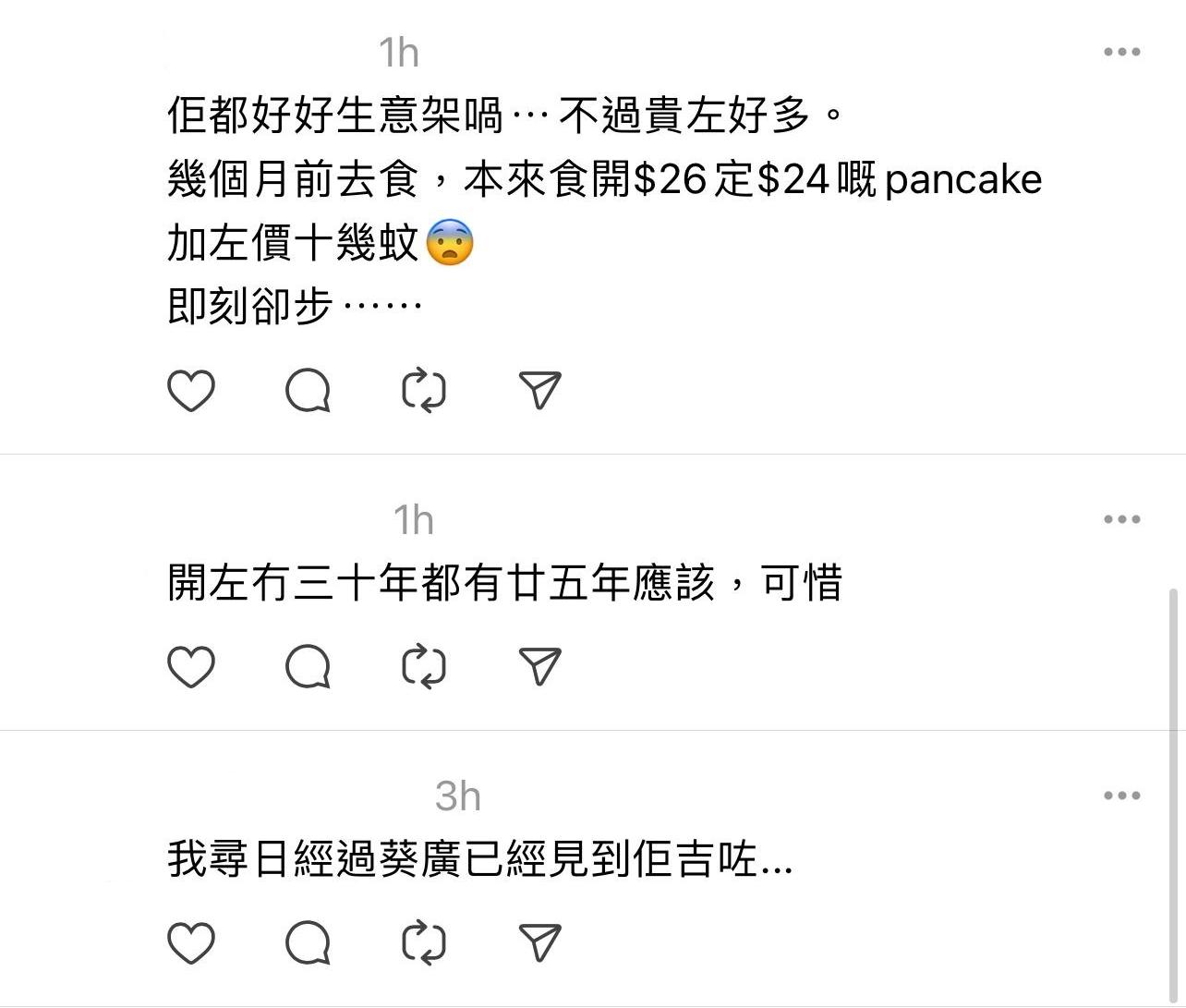
Task: Reply to the 葵廣 comment
Action: click(x=308, y=942)
